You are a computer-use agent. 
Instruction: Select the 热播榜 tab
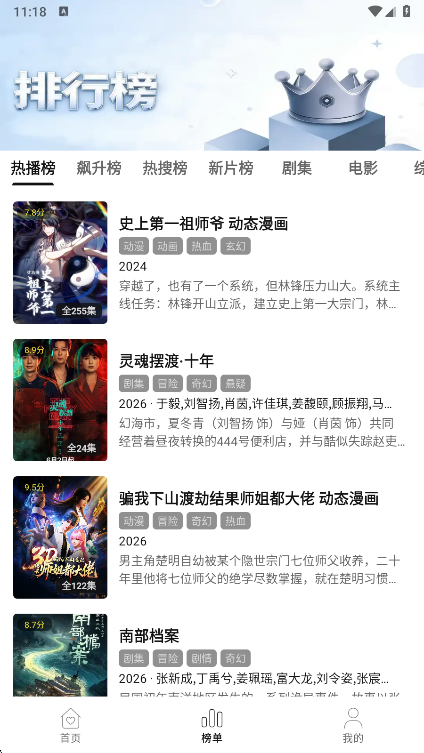pyautogui.click(x=33, y=168)
